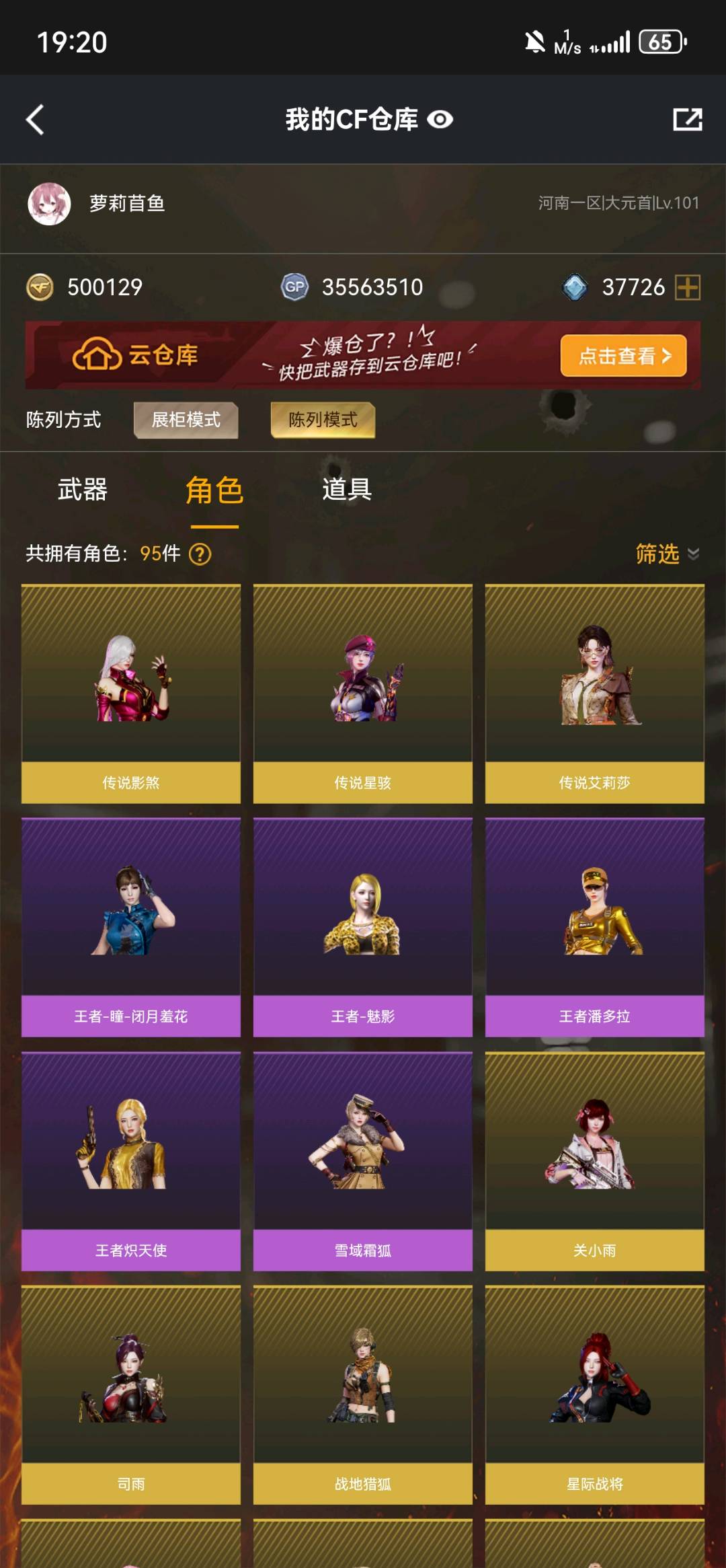The height and width of the screenshot is (1568, 726).
Task: Open the 传说星骇 character card
Action: pos(362,694)
